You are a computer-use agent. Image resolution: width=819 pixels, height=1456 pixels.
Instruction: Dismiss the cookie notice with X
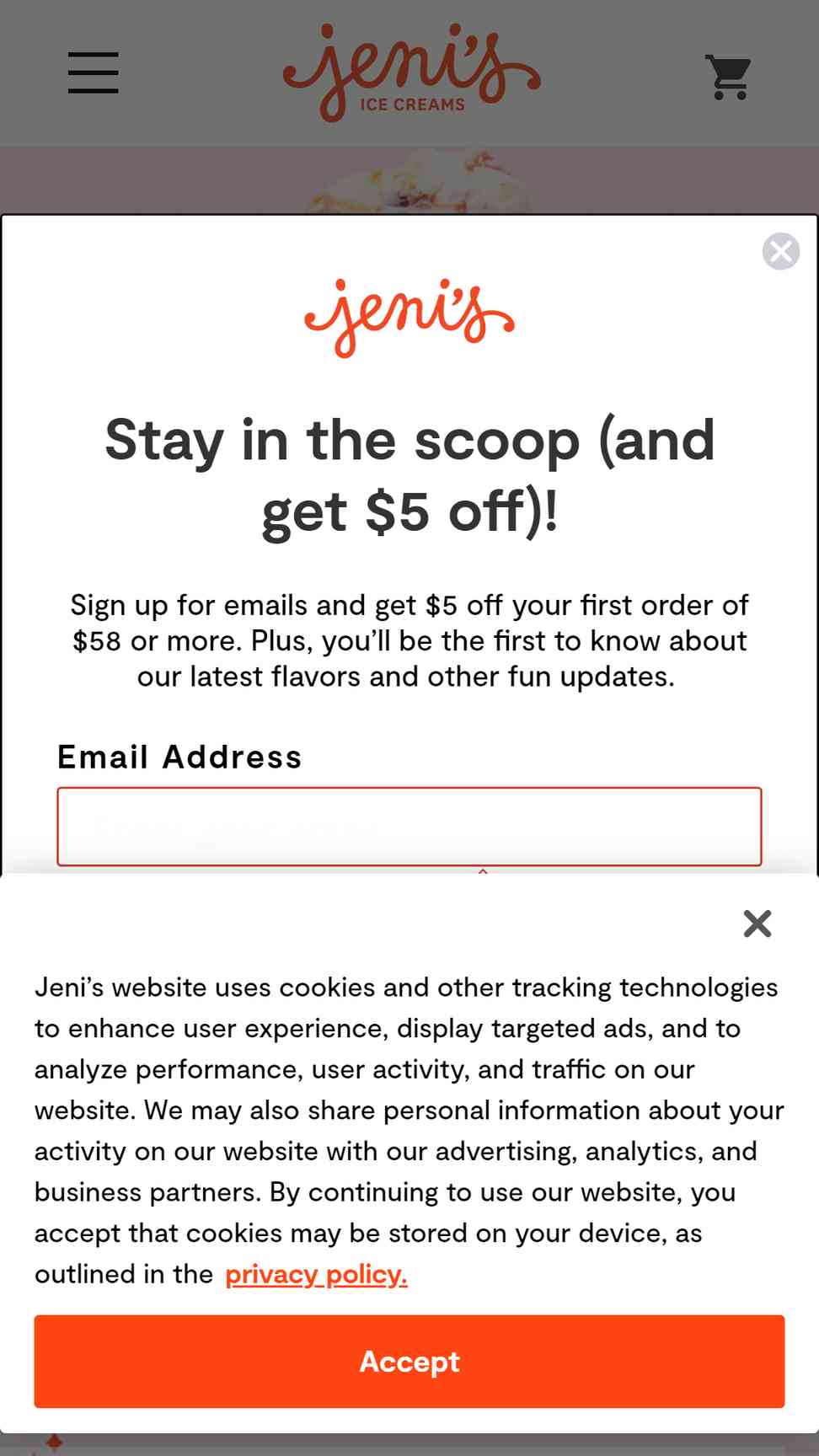[757, 923]
